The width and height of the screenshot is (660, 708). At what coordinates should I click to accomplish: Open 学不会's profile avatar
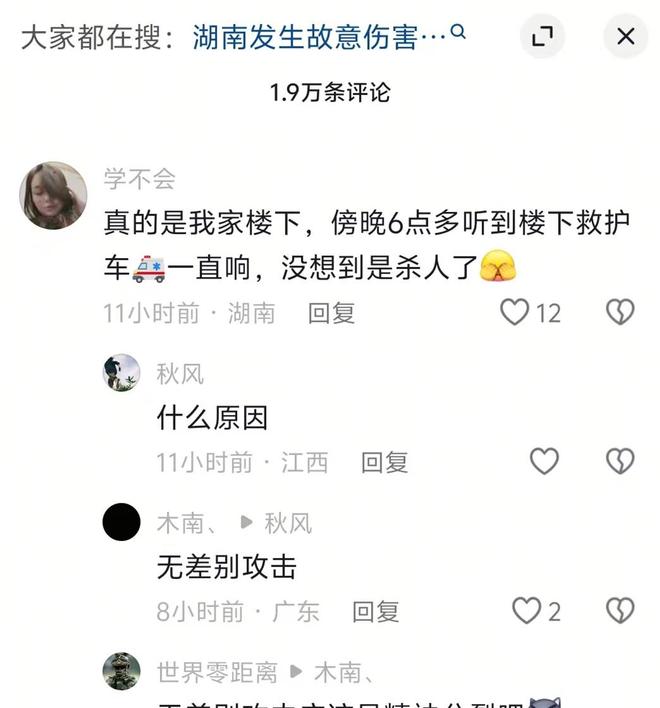pyautogui.click(x=53, y=196)
